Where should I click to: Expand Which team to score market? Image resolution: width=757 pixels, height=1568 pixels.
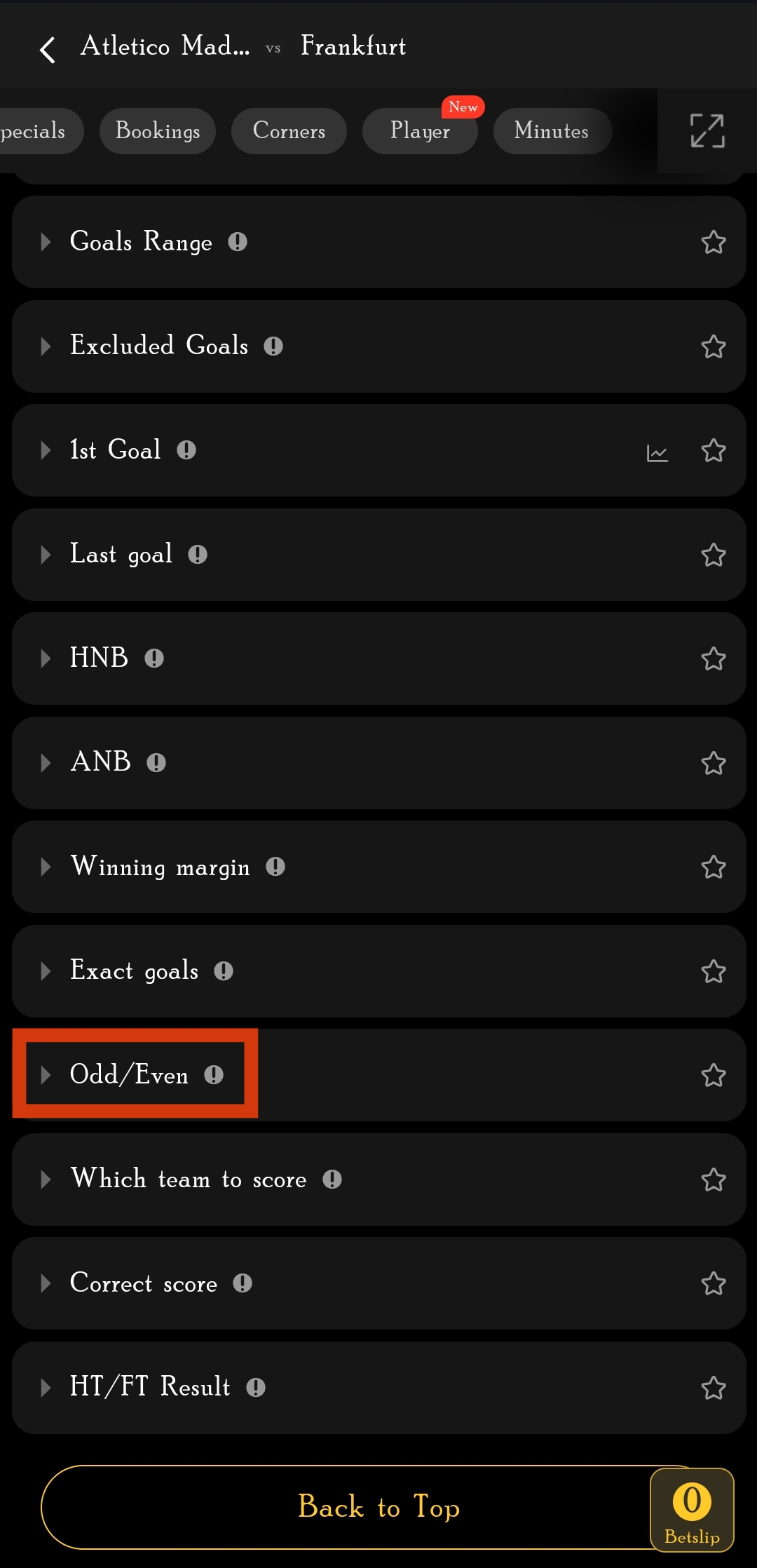coord(188,1180)
